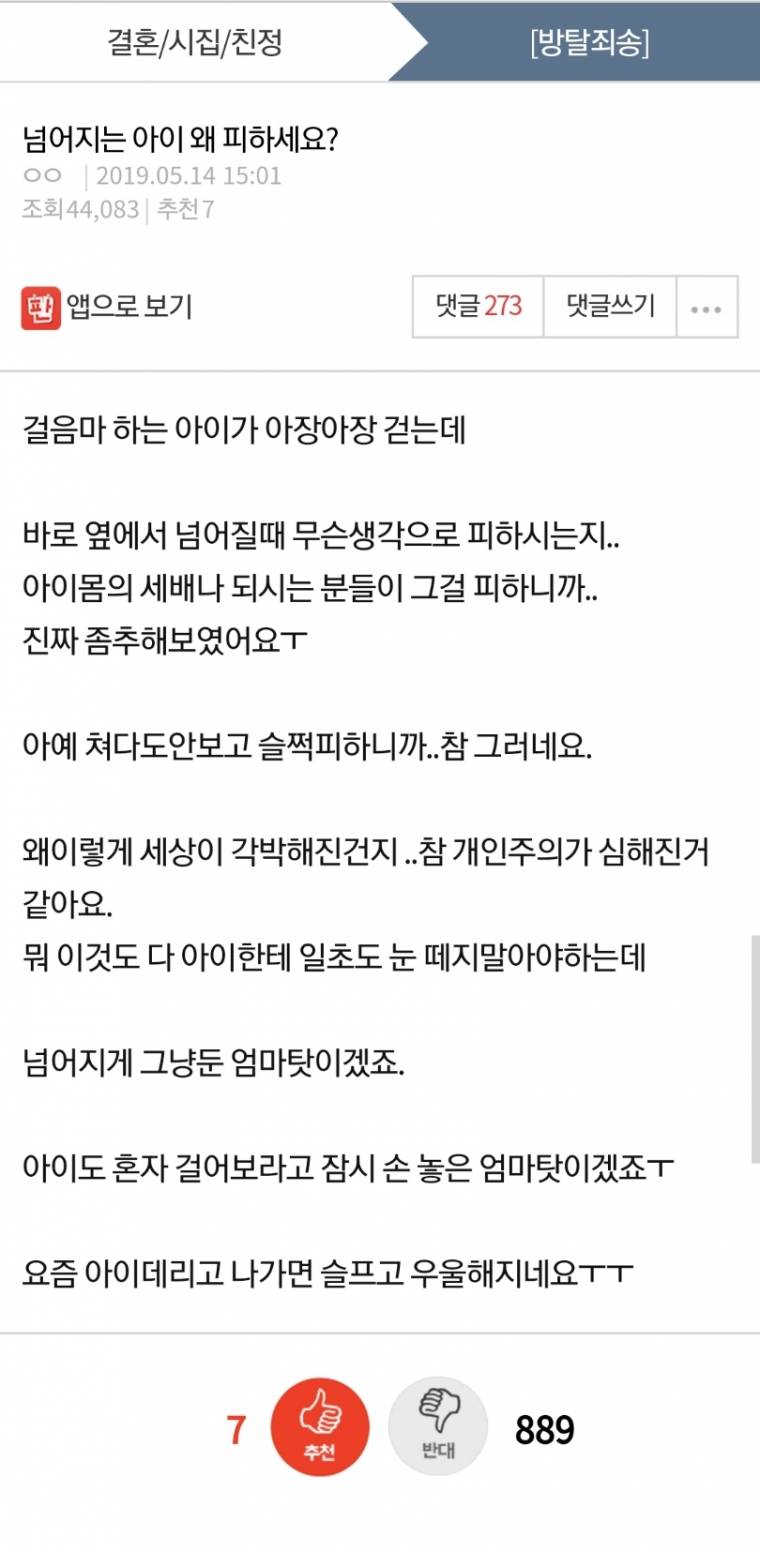
Task: Switch to the [방탈죄송] tab
Action: pos(590,43)
